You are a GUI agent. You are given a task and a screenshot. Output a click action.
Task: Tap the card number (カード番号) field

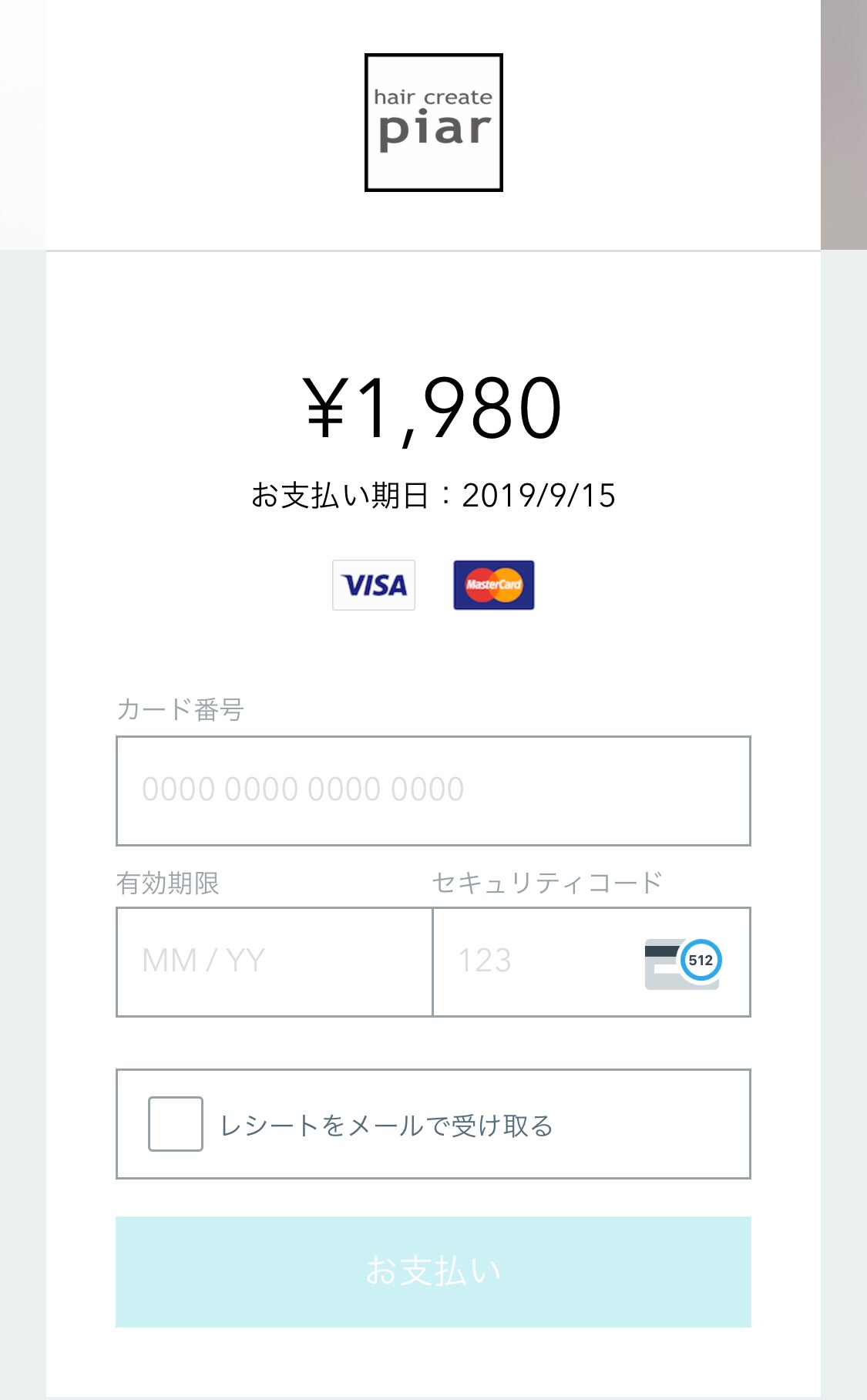point(433,790)
